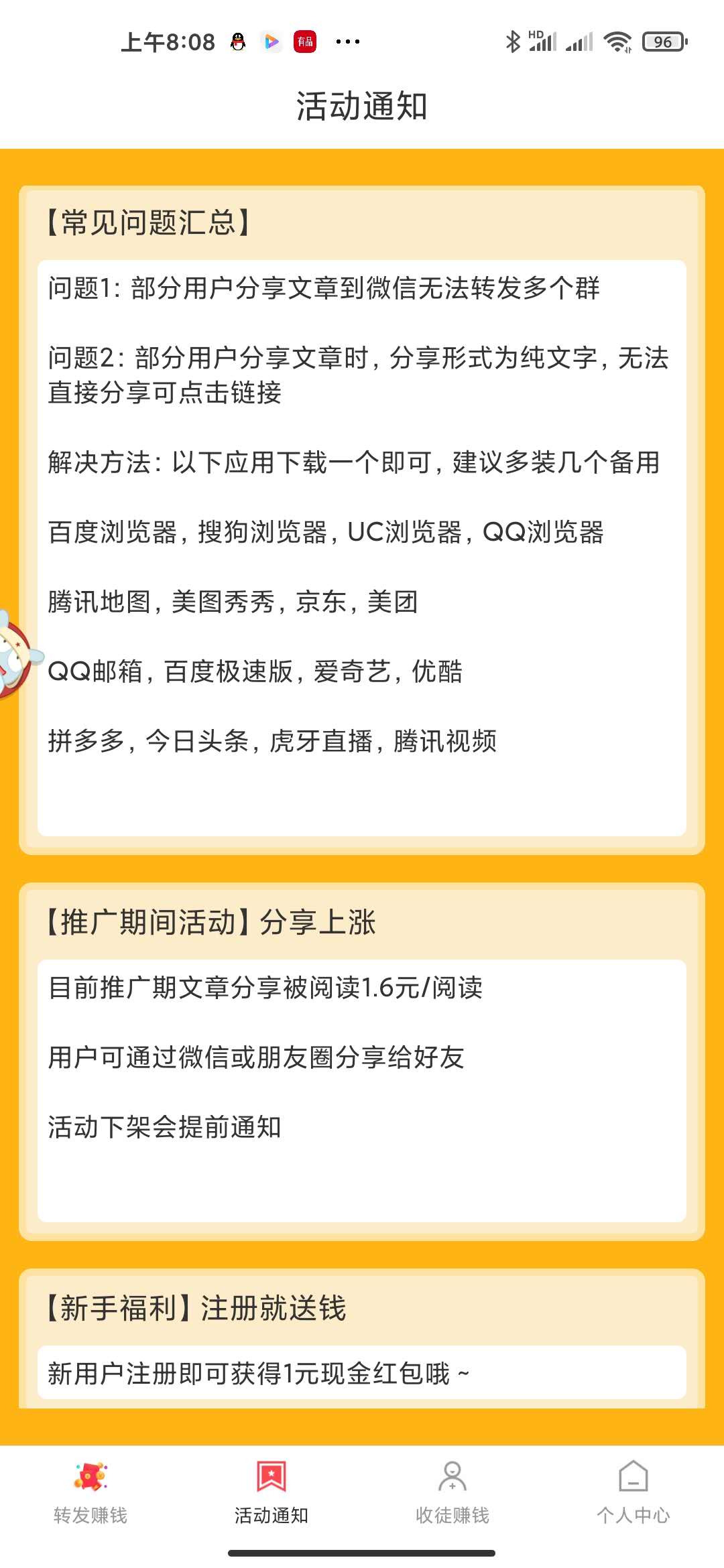Tap the battery indicator showing 96

[664, 42]
